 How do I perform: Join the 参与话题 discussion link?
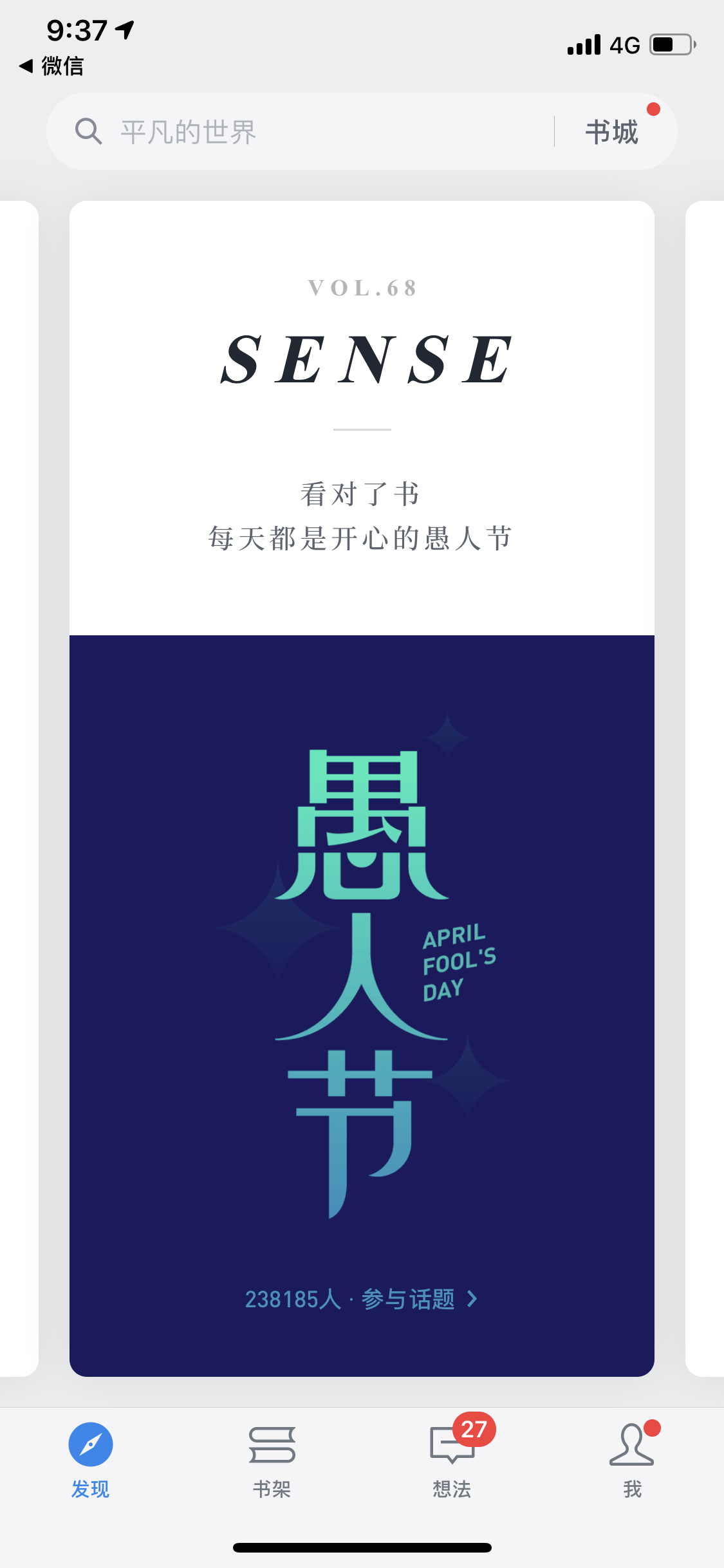click(x=362, y=1299)
